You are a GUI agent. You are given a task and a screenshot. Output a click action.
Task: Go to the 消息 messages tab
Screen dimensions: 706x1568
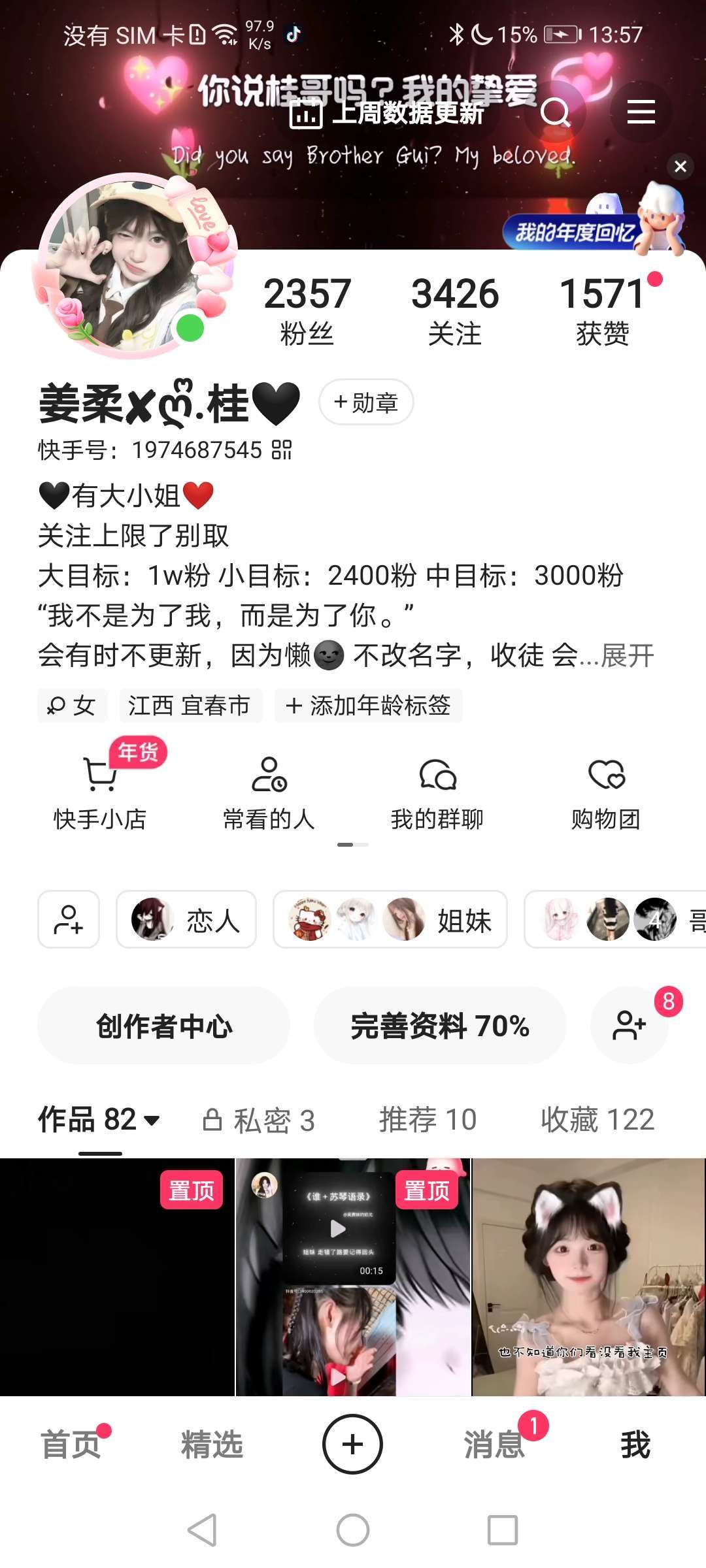(x=494, y=1444)
